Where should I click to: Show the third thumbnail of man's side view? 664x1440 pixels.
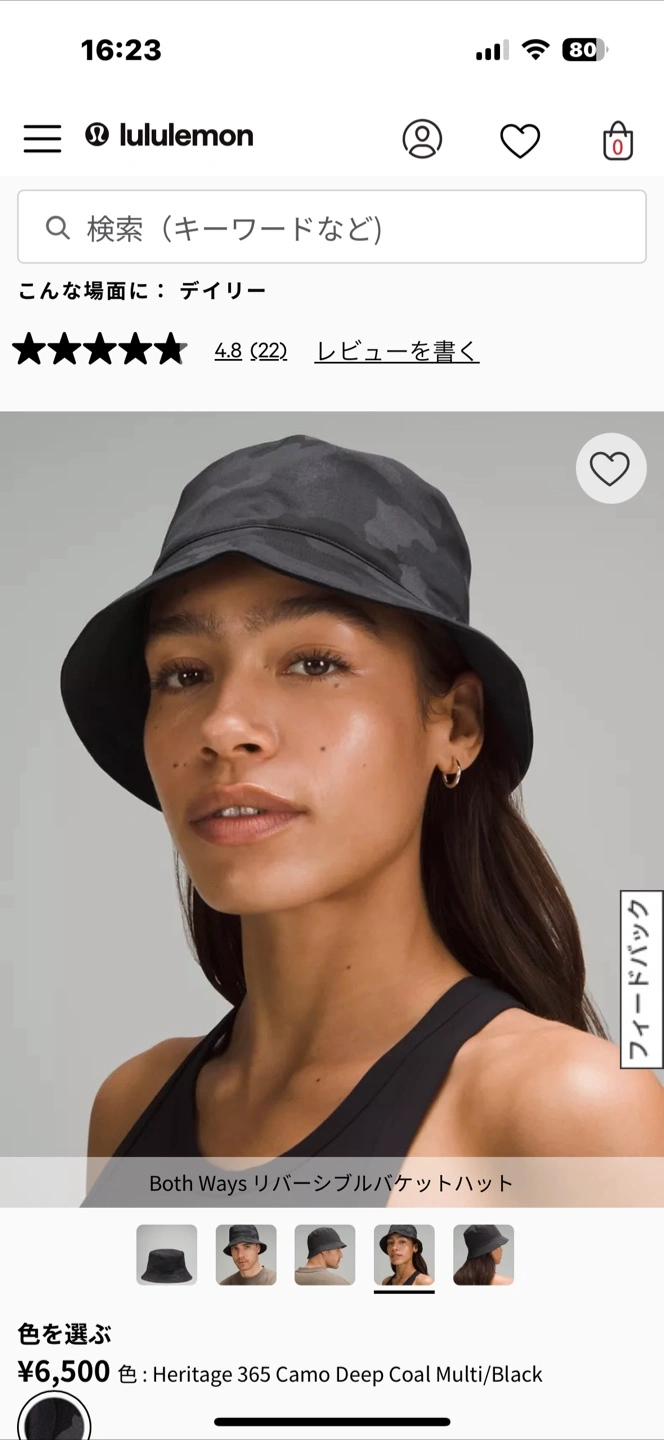325,1254
